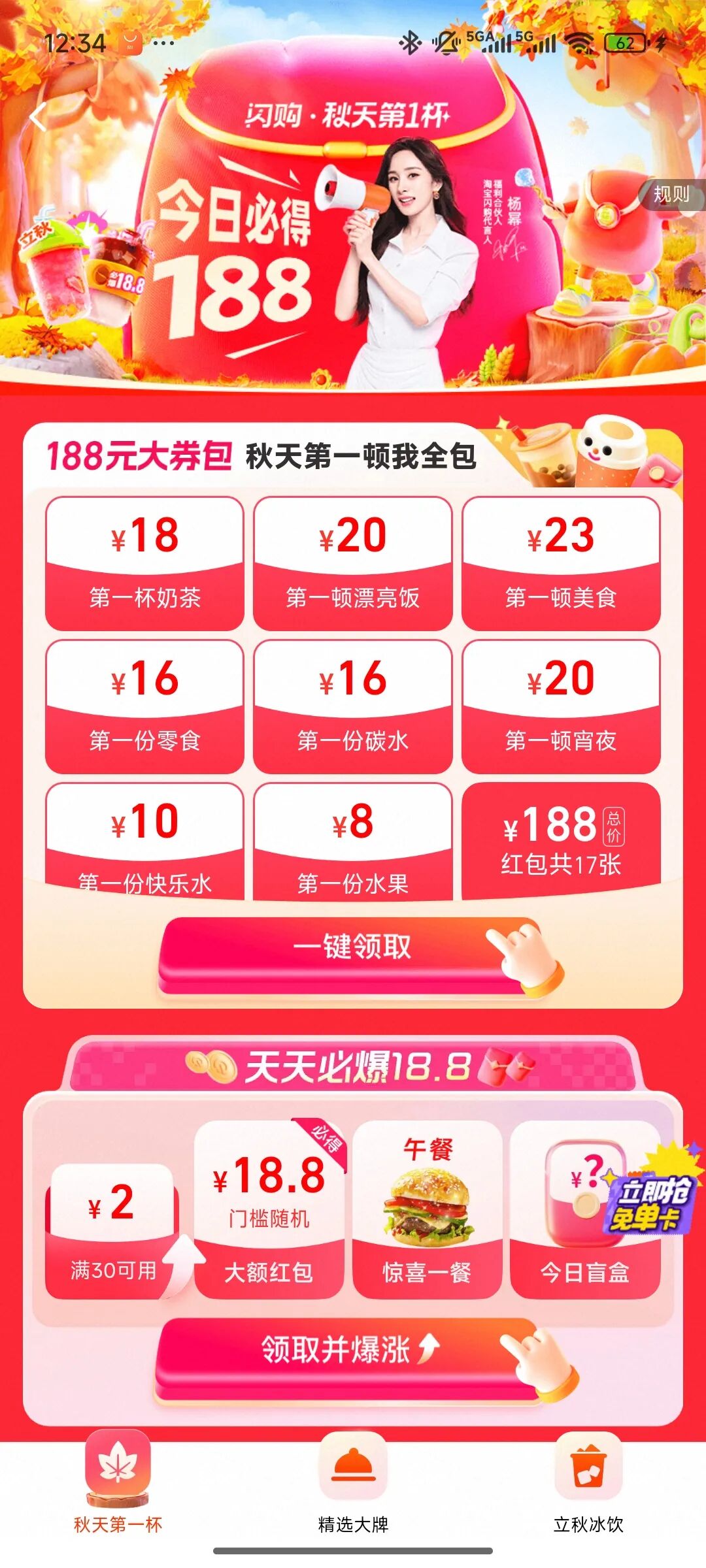Select the ¥23 第一顿美食 coupon
706x1568 pixels.
coord(561,563)
